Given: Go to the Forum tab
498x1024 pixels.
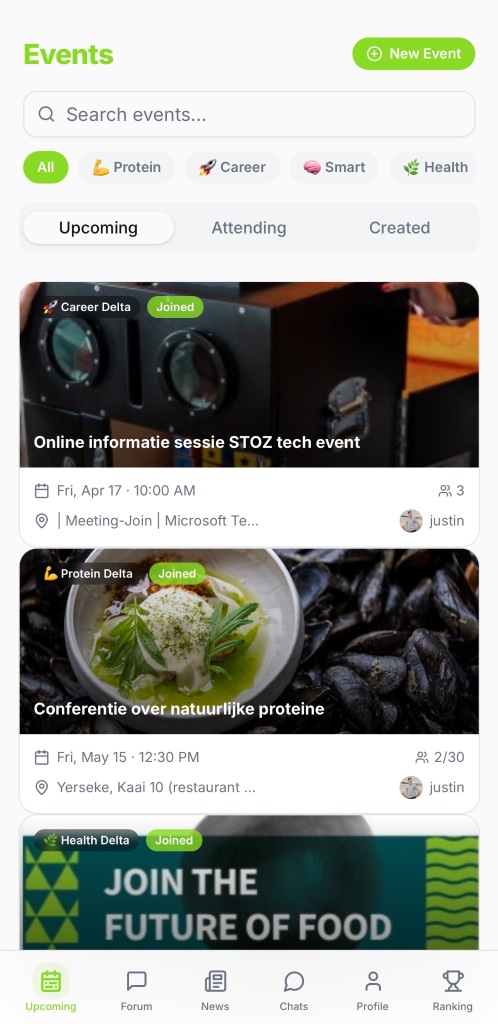Looking at the screenshot, I should (x=136, y=990).
